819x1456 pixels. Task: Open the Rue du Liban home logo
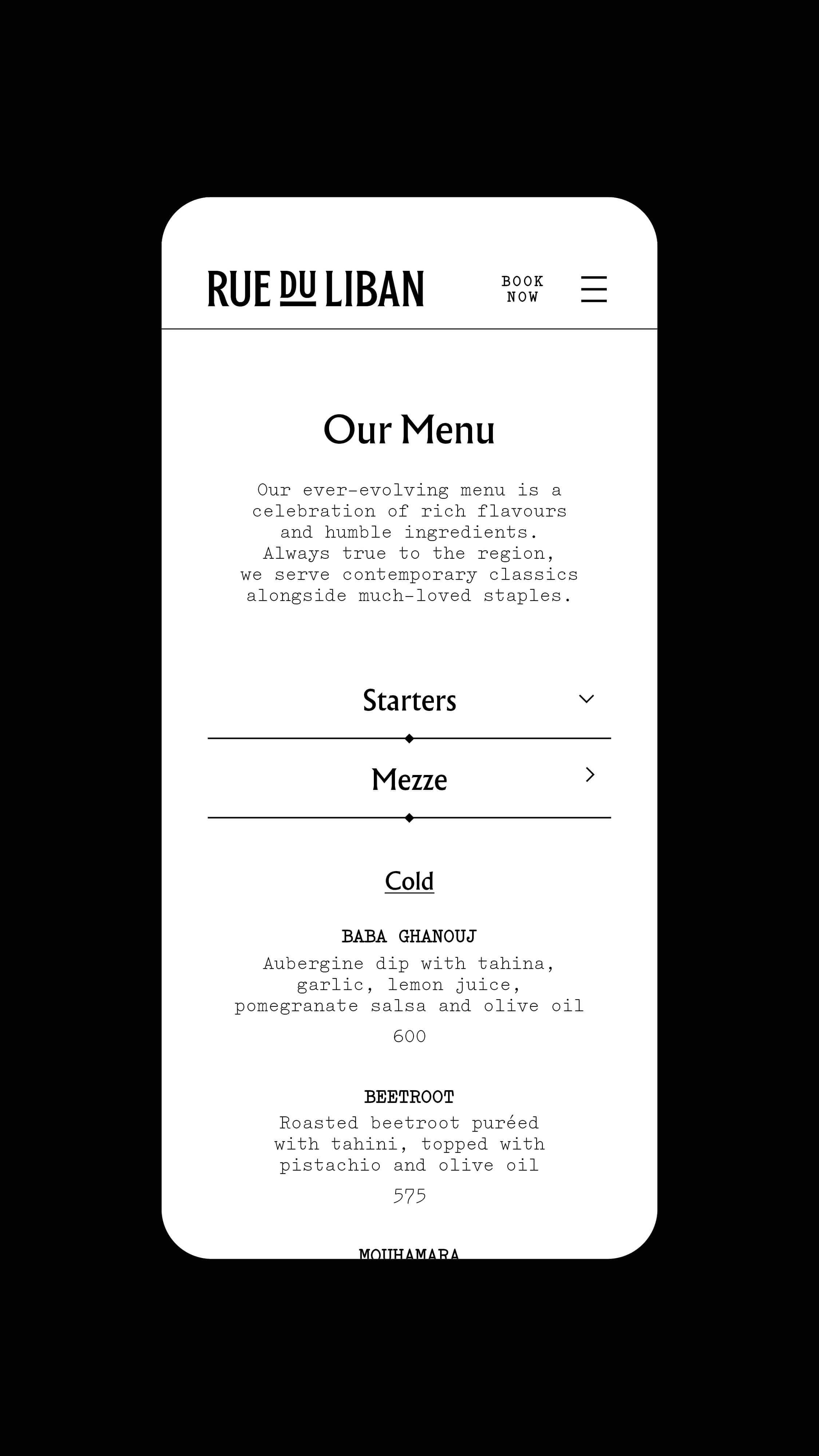tap(315, 289)
